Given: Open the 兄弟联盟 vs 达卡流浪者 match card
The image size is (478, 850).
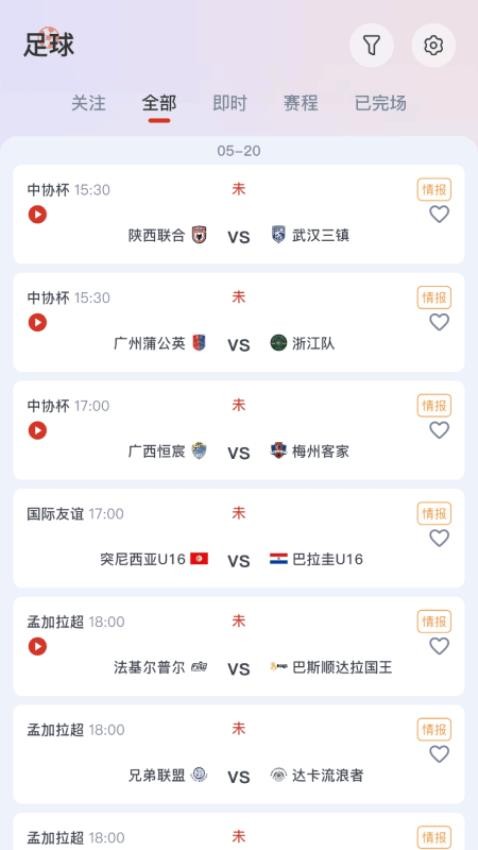Looking at the screenshot, I should [x=238, y=754].
